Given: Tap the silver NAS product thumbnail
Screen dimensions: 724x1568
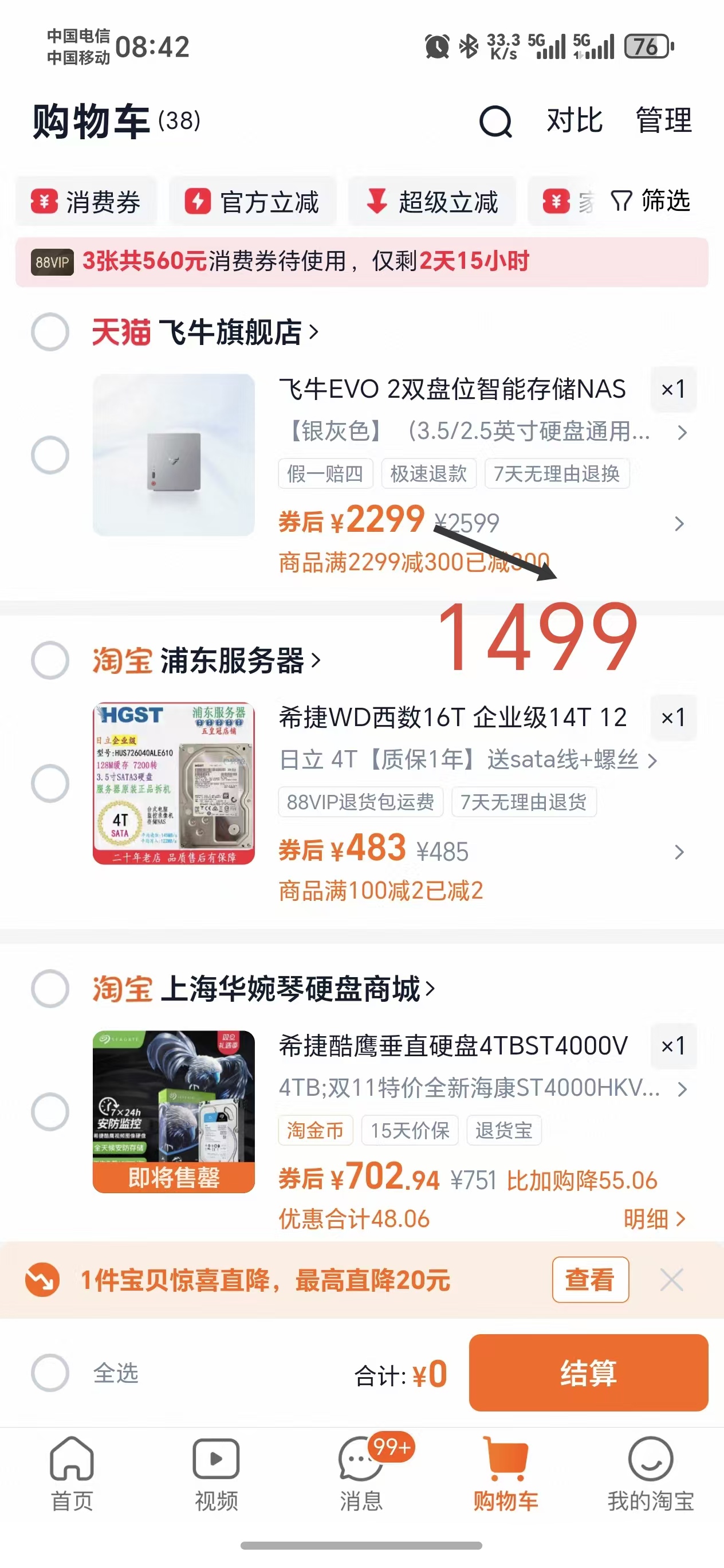Looking at the screenshot, I should tap(174, 454).
